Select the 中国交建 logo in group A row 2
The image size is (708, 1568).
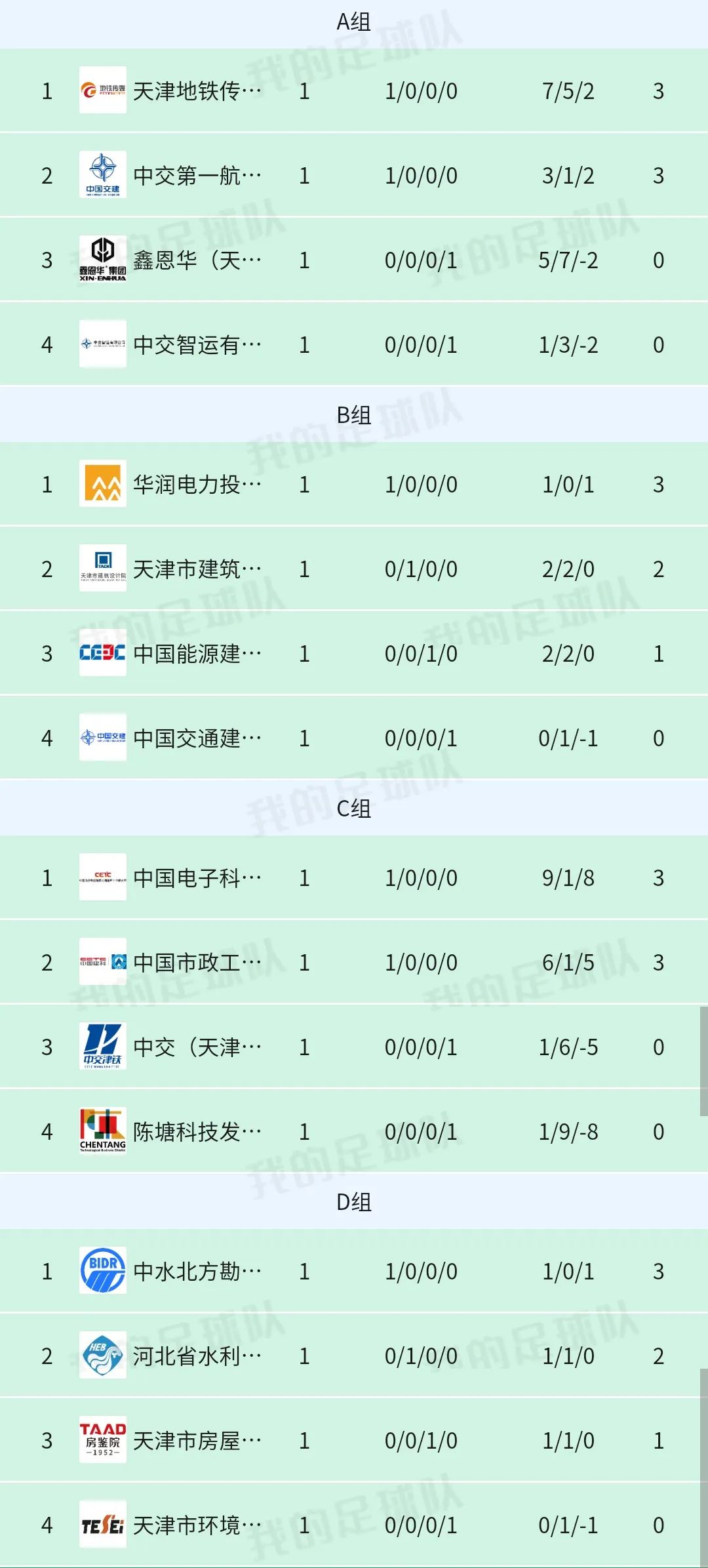pos(103,175)
